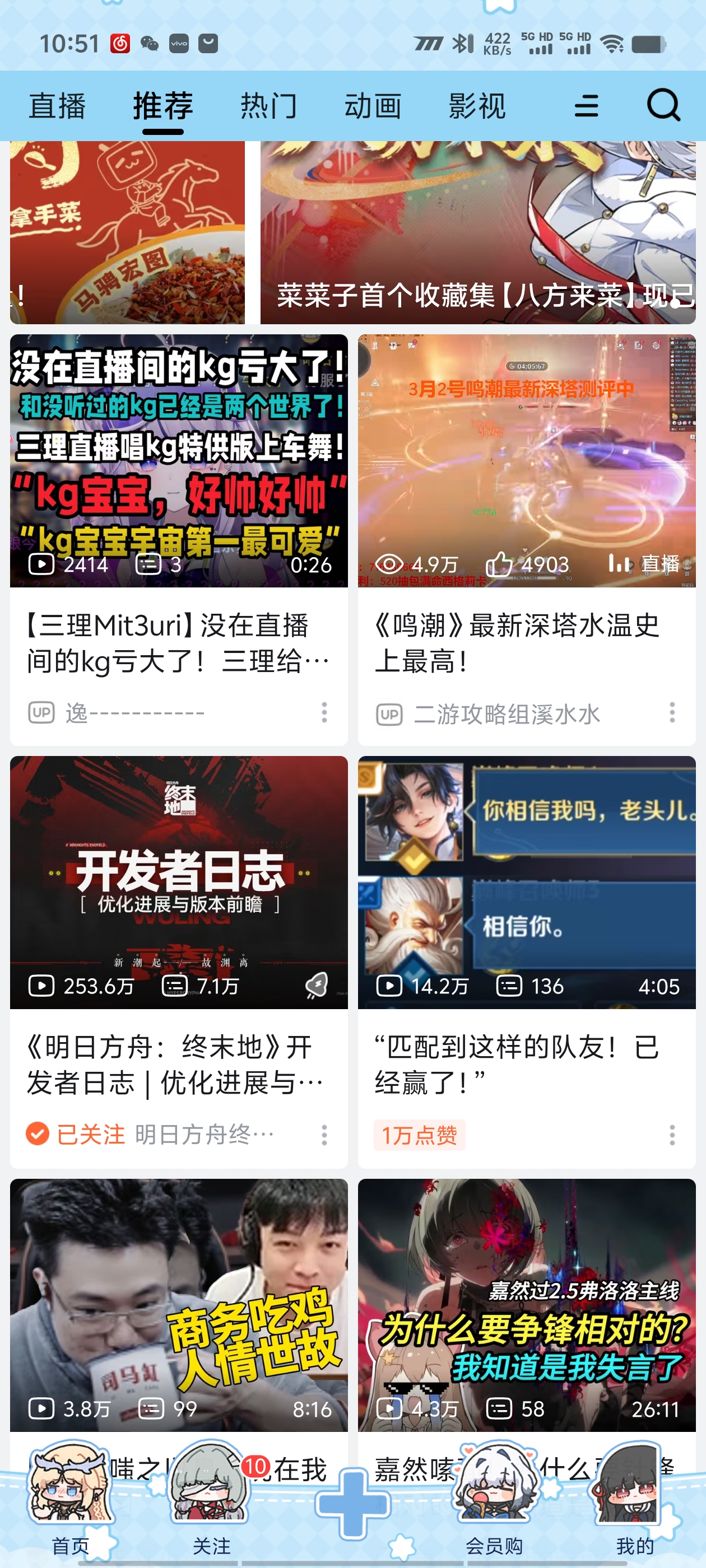The image size is (706, 1568).
Task: Open the 鸣潮 最新深塔 live stream
Action: tap(526, 461)
